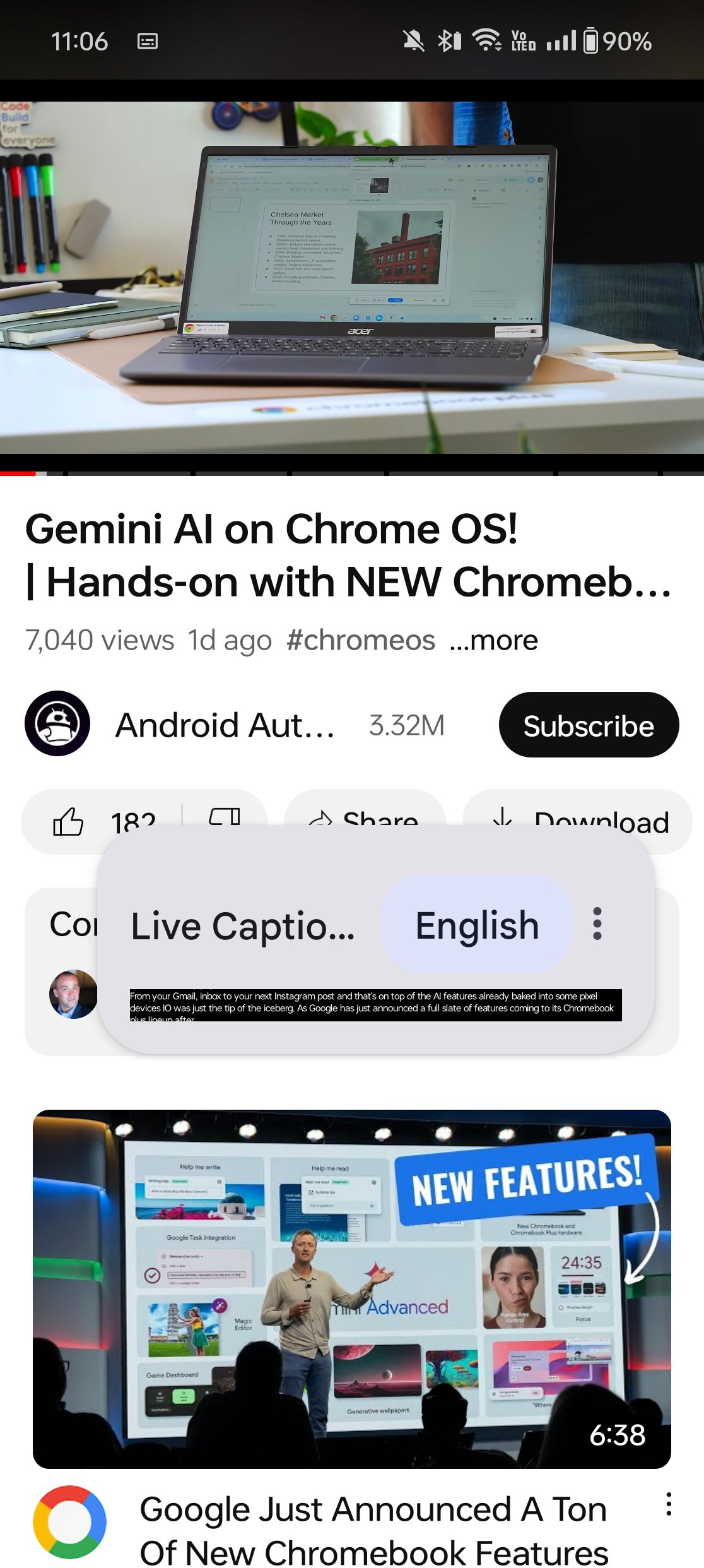Change Live Caption language from English
The image size is (704, 1568).
click(477, 925)
